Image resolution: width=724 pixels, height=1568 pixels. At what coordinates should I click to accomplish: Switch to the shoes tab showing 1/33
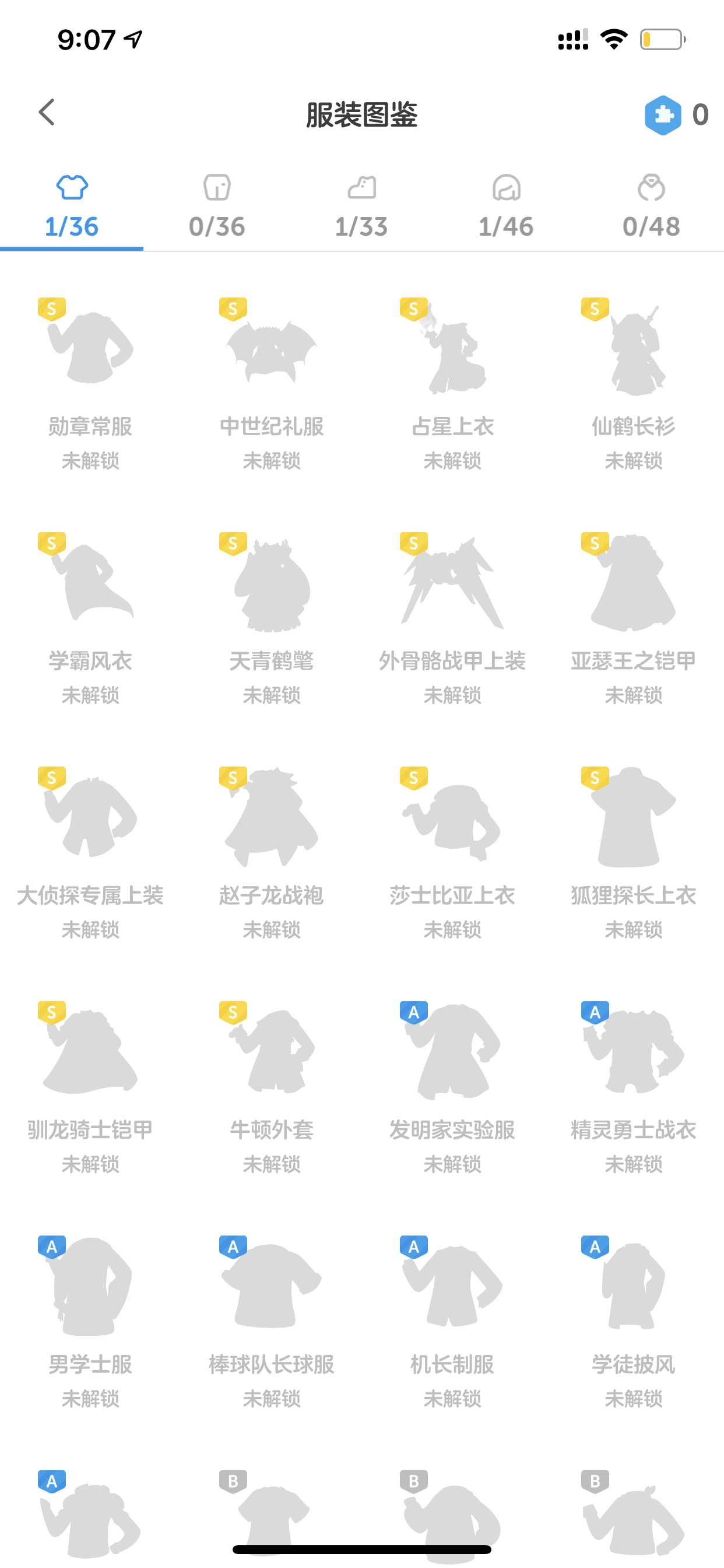click(x=361, y=207)
